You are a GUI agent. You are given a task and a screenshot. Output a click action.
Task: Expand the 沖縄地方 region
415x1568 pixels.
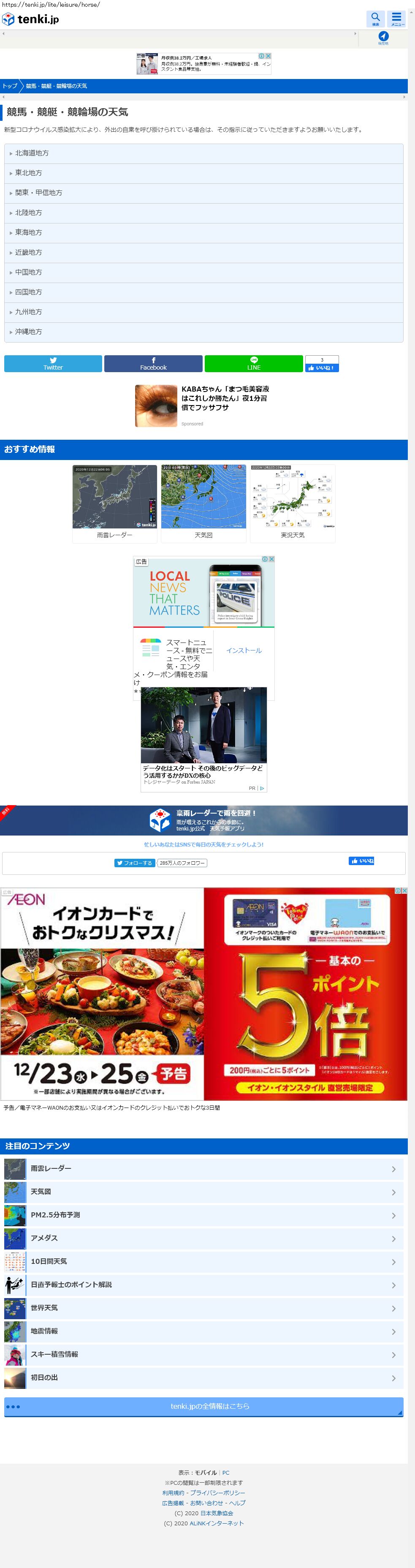point(203,332)
